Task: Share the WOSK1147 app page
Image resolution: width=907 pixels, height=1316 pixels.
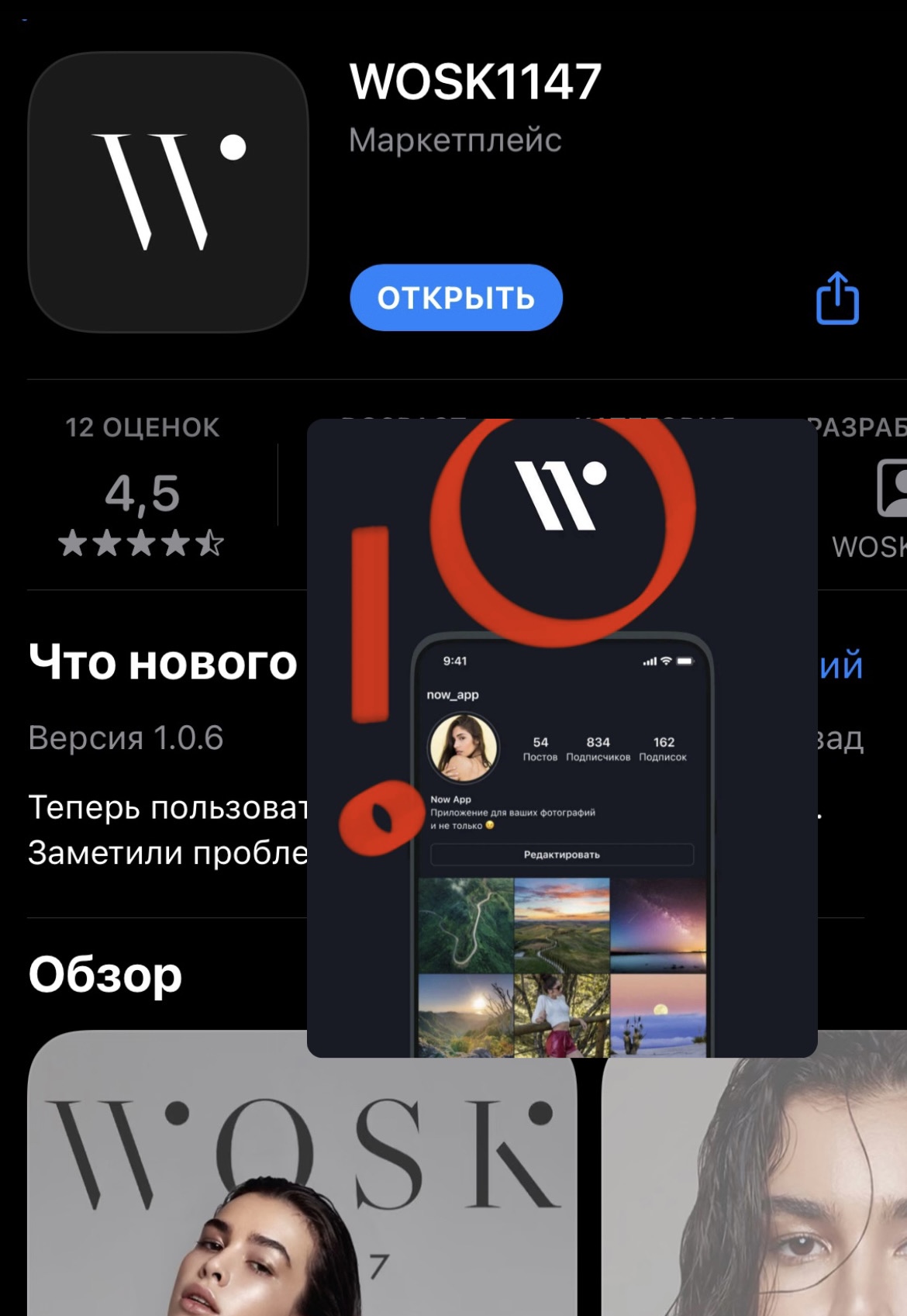Action: tap(837, 298)
